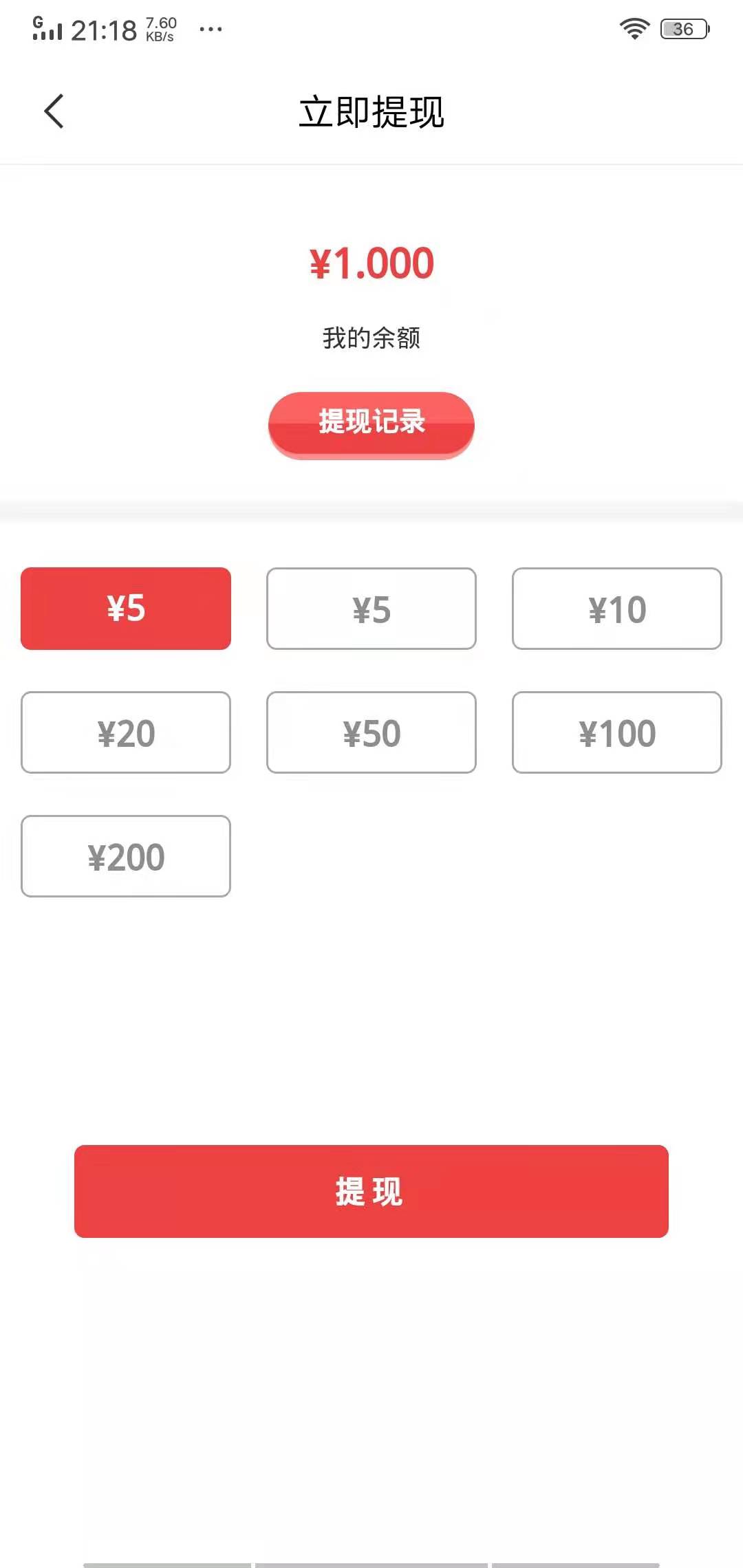
Task: Select the ¥100 withdrawal amount
Action: coord(616,732)
